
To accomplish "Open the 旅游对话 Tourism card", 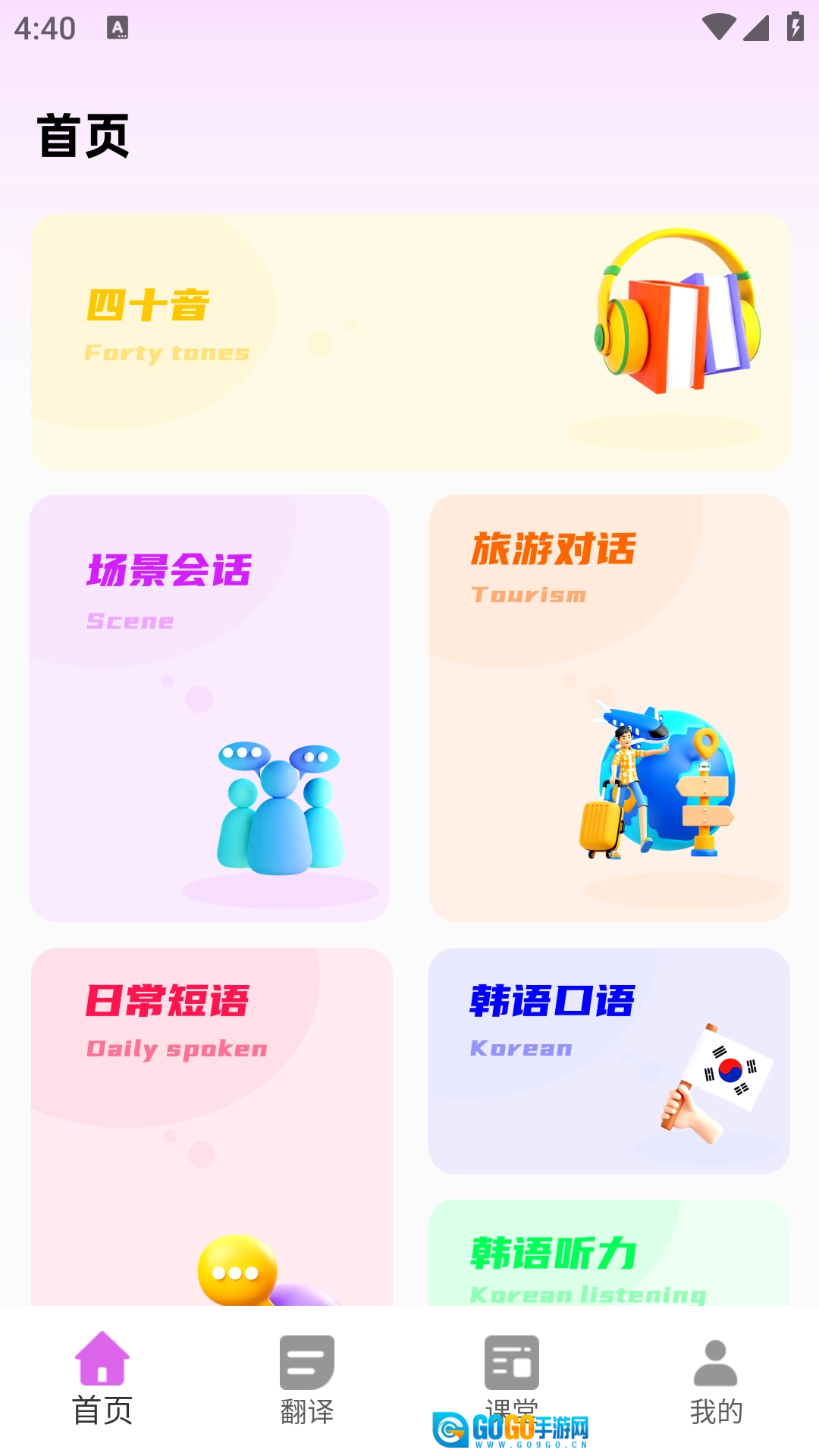I will (x=609, y=708).
